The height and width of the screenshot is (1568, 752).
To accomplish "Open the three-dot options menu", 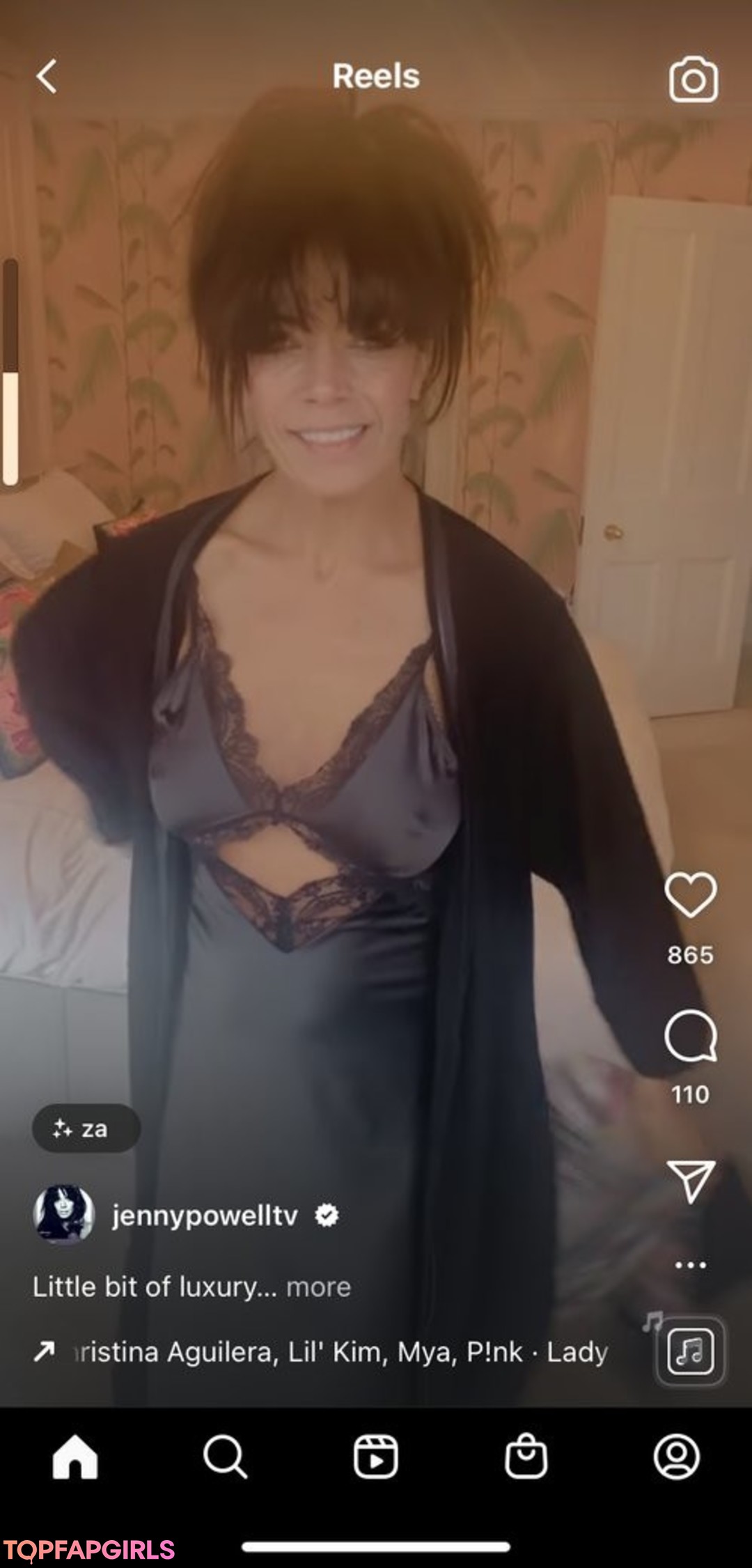I will tap(691, 1265).
